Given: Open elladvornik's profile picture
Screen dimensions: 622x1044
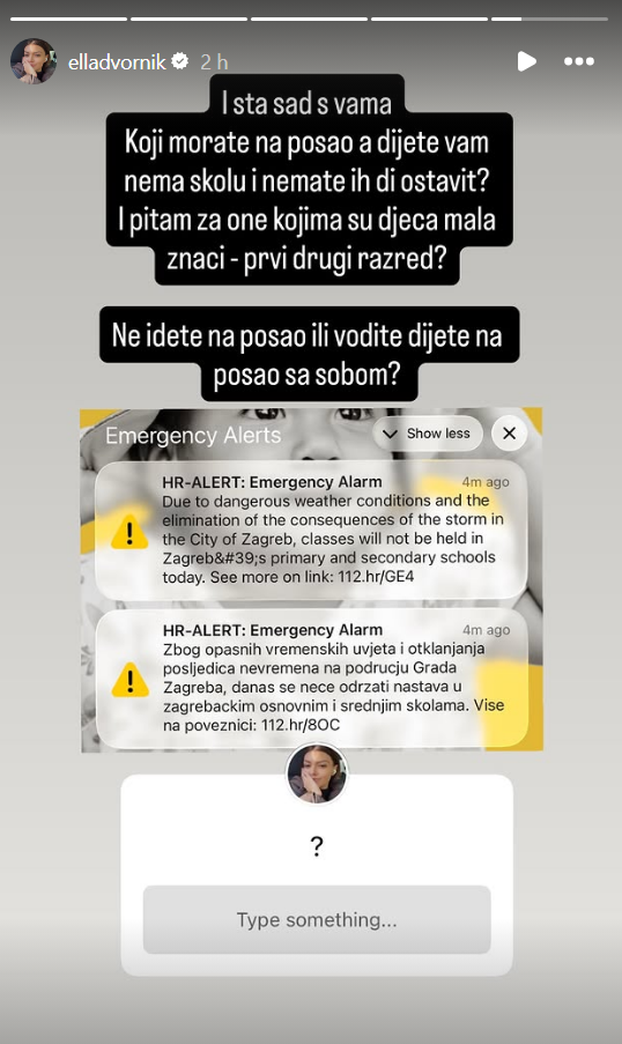Looking at the screenshot, I should coord(33,61).
